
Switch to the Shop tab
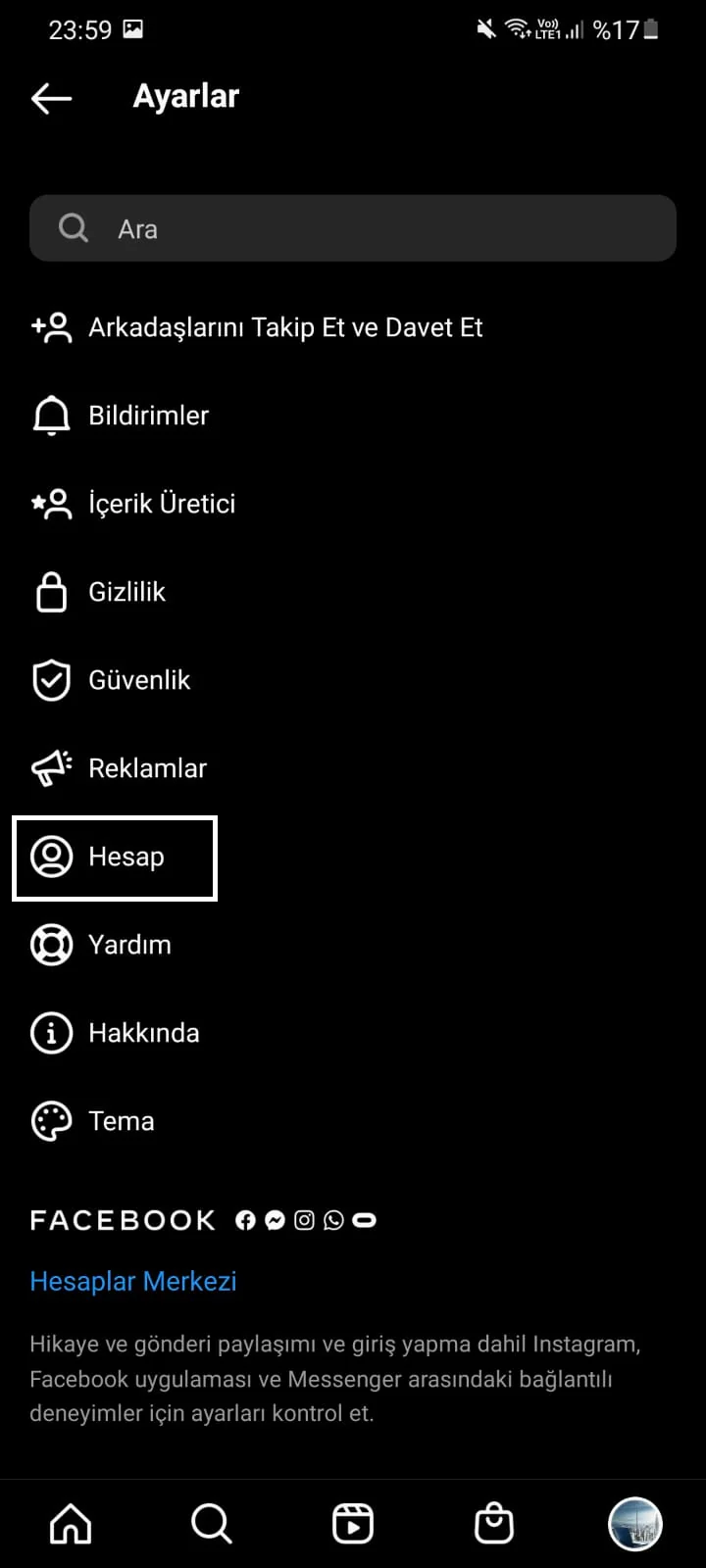(494, 1524)
